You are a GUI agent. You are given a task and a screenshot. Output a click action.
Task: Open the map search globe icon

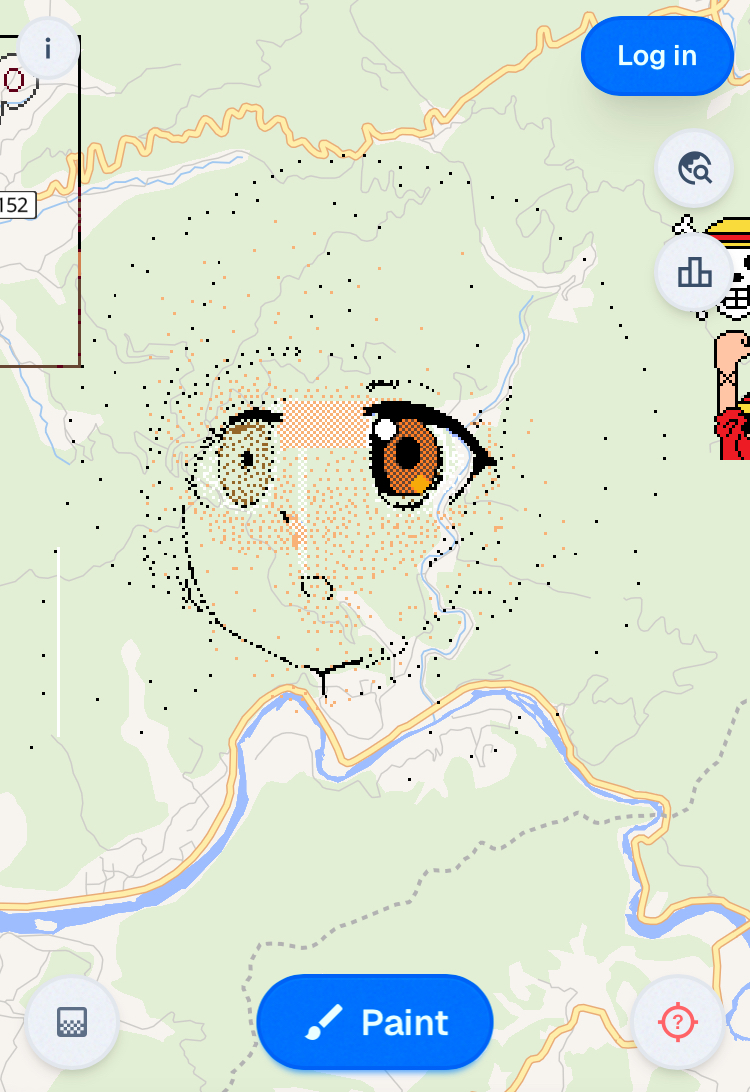click(x=694, y=169)
